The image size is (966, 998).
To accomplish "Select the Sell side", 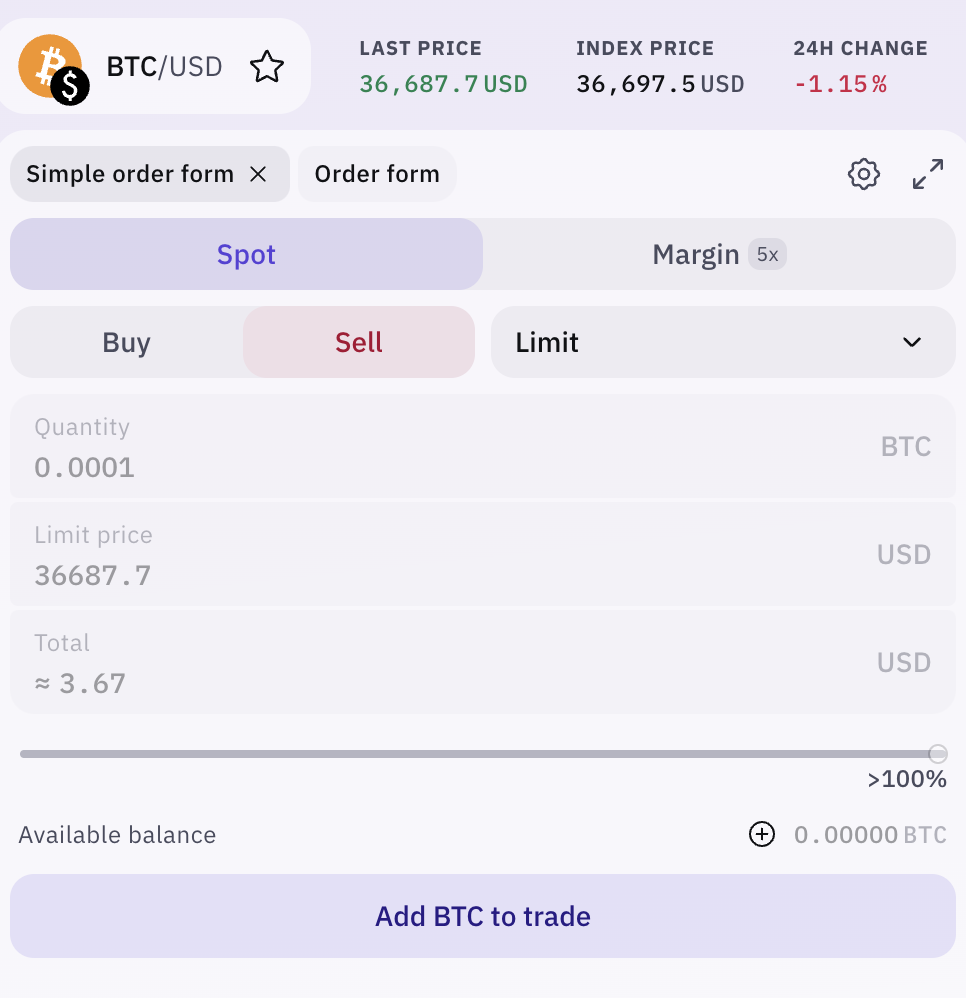I will click(358, 342).
